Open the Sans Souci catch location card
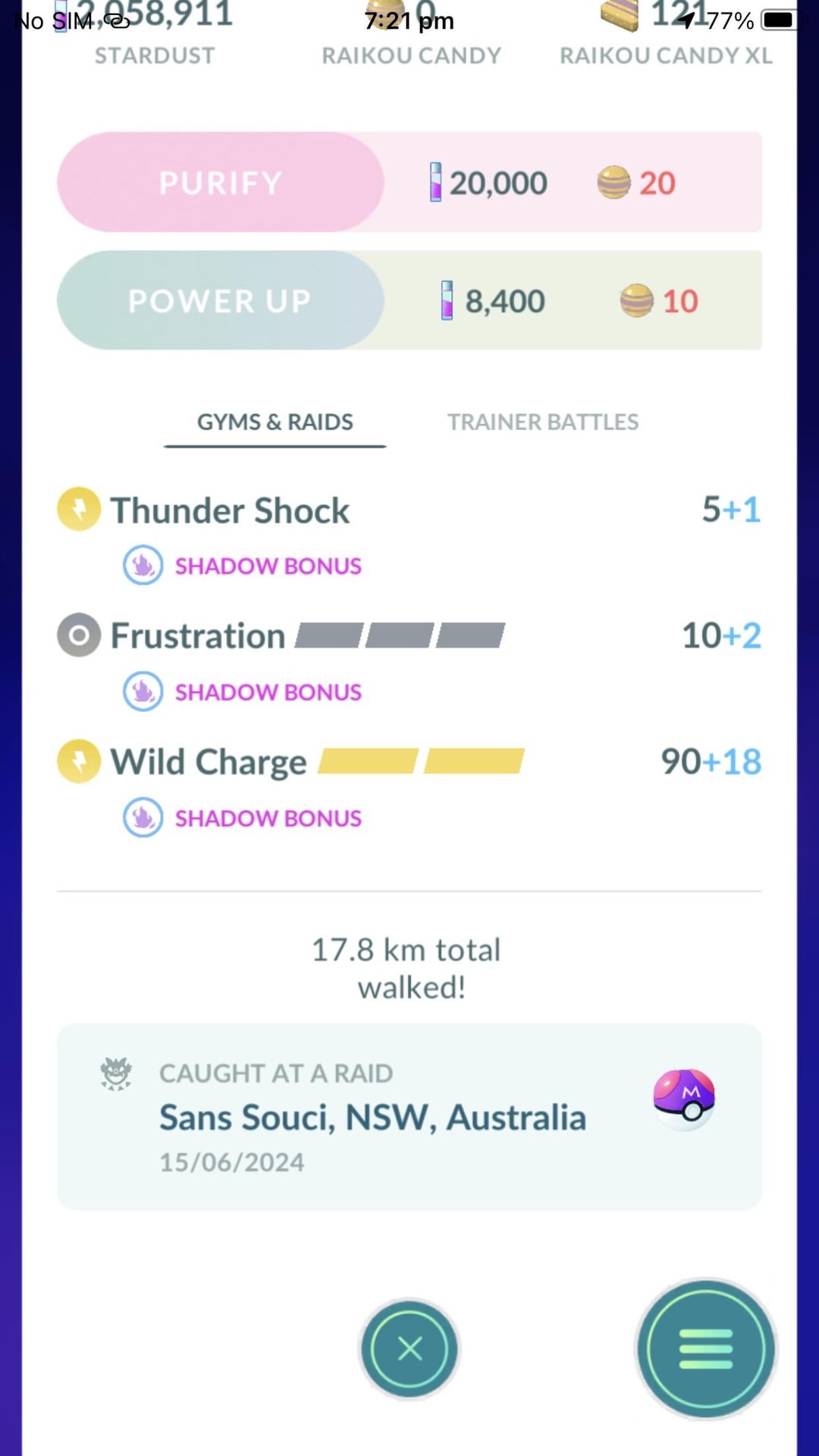This screenshot has width=819, height=1456. pyautogui.click(x=409, y=1116)
